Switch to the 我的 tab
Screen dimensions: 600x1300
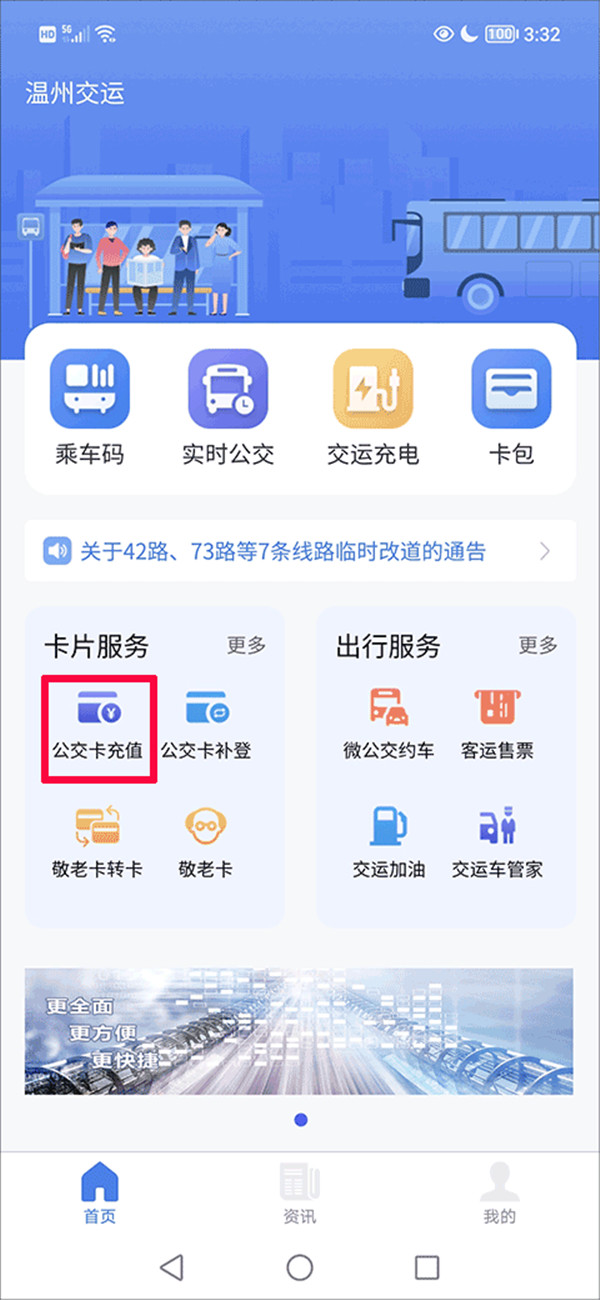(499, 1195)
